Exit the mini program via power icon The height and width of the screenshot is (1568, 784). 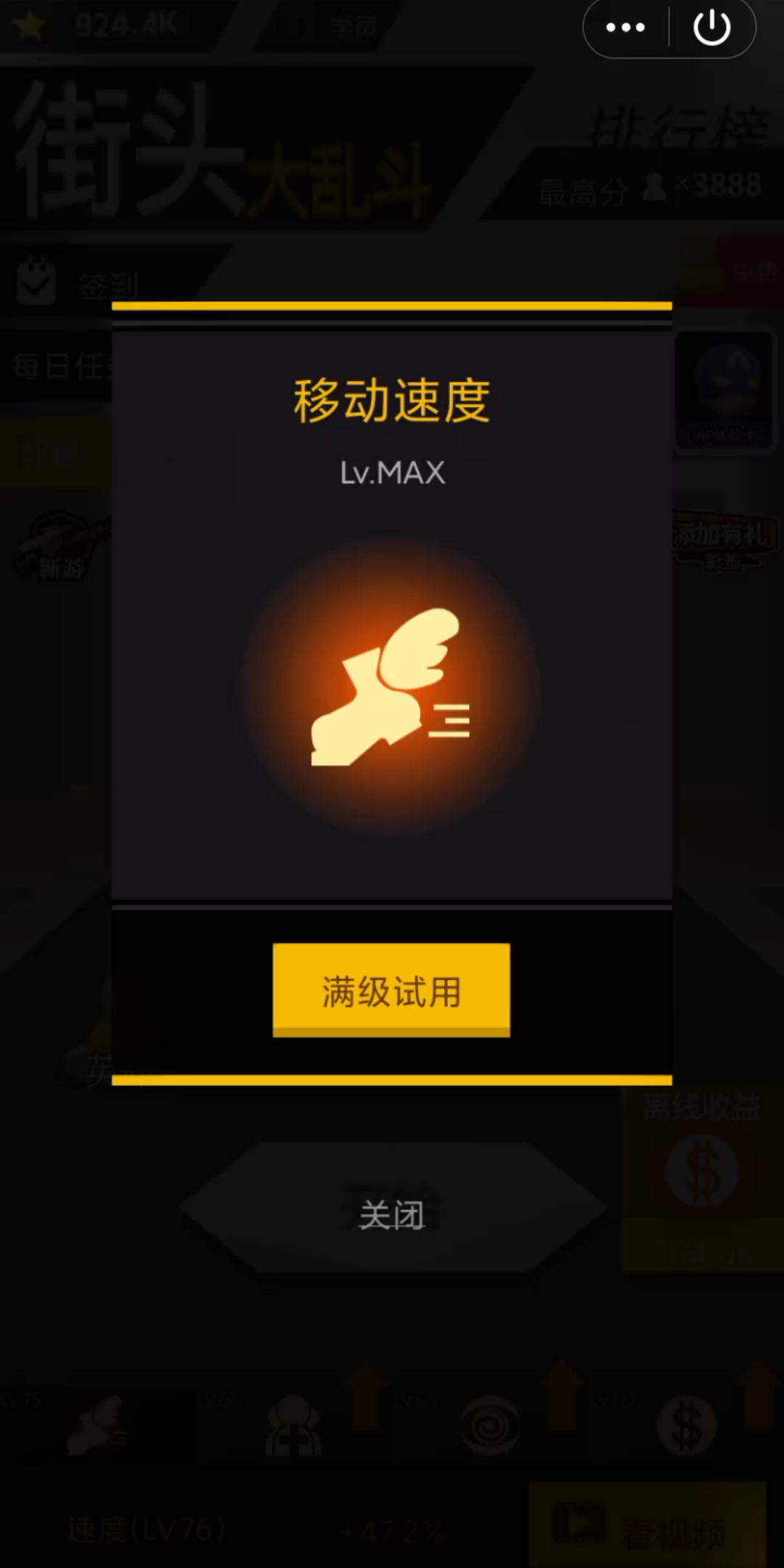click(x=711, y=28)
